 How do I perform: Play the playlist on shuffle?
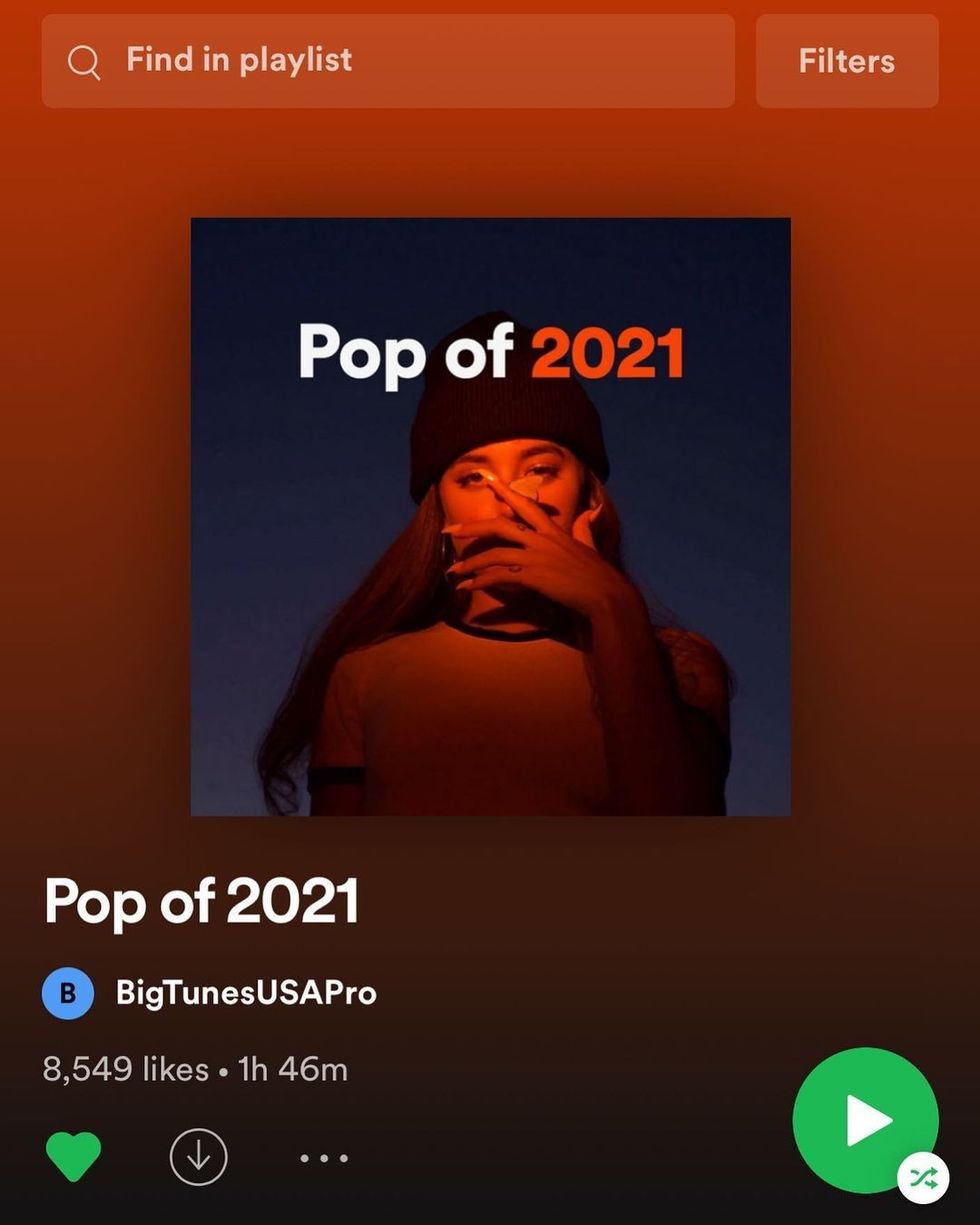click(866, 1120)
